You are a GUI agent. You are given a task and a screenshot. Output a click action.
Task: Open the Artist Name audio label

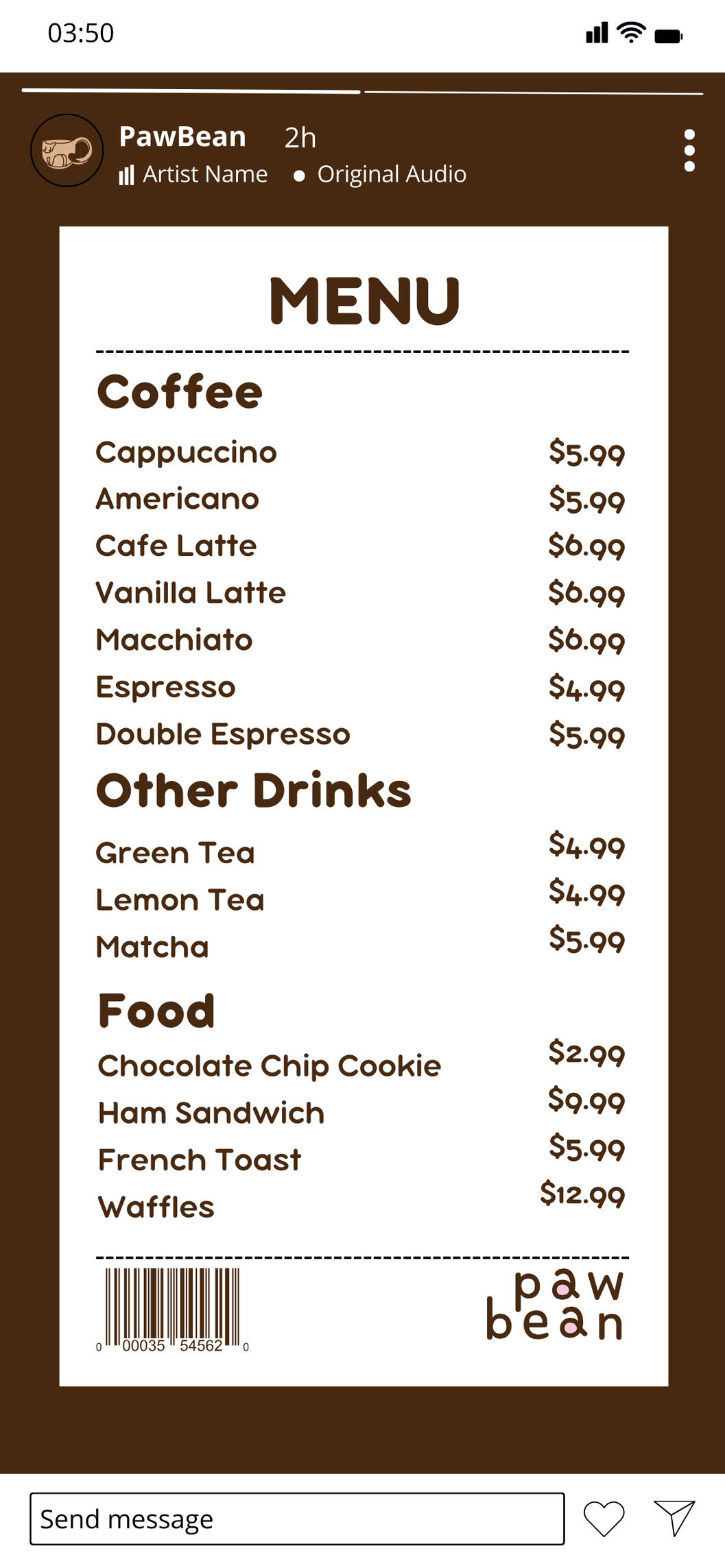point(204,174)
